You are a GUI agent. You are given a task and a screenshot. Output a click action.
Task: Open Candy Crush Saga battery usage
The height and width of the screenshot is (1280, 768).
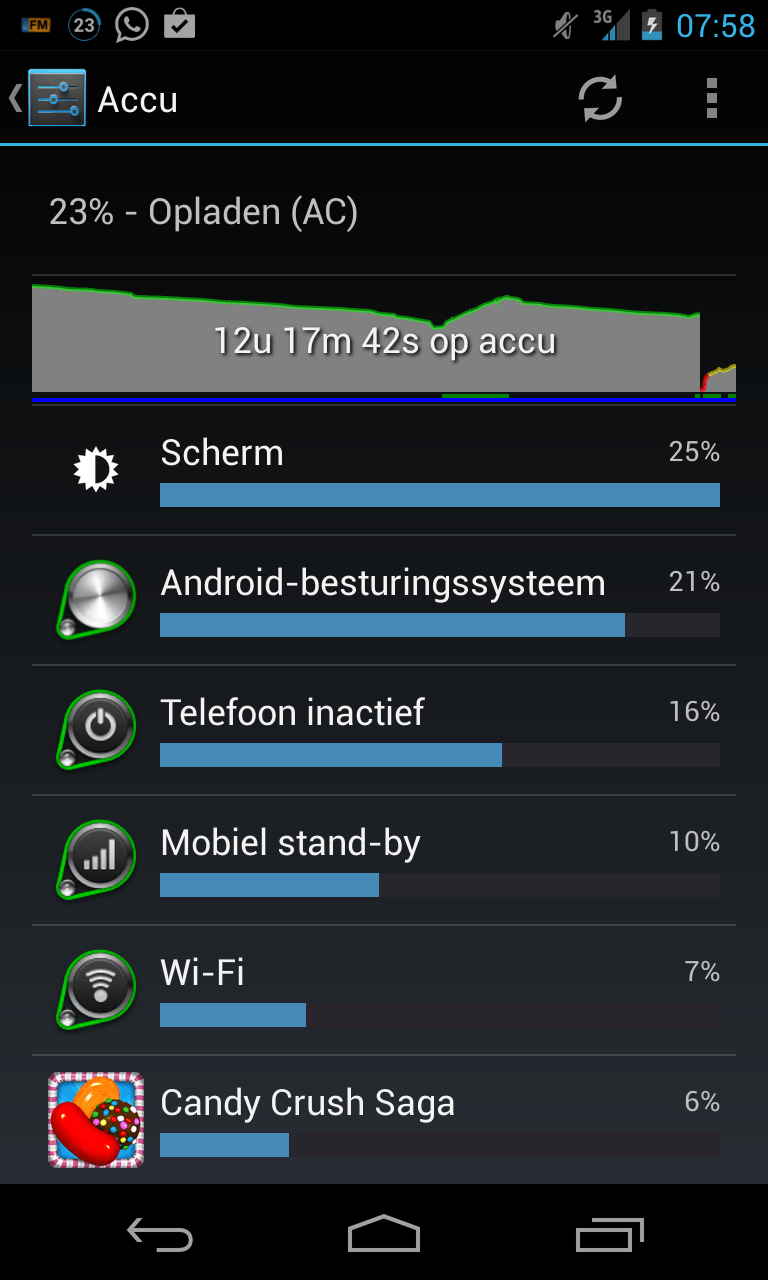click(x=384, y=1120)
